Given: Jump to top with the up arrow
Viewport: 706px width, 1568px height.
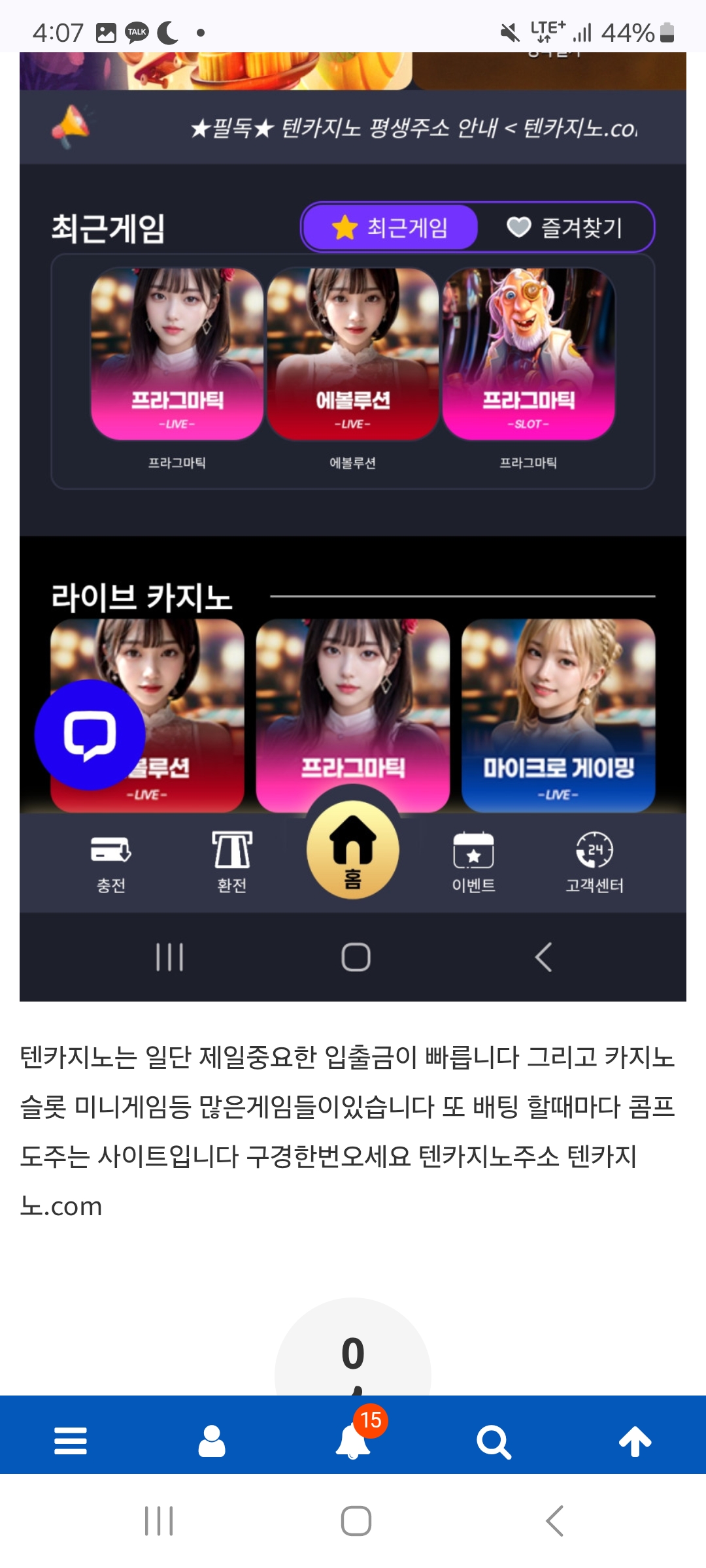Looking at the screenshot, I should coord(635,1441).
